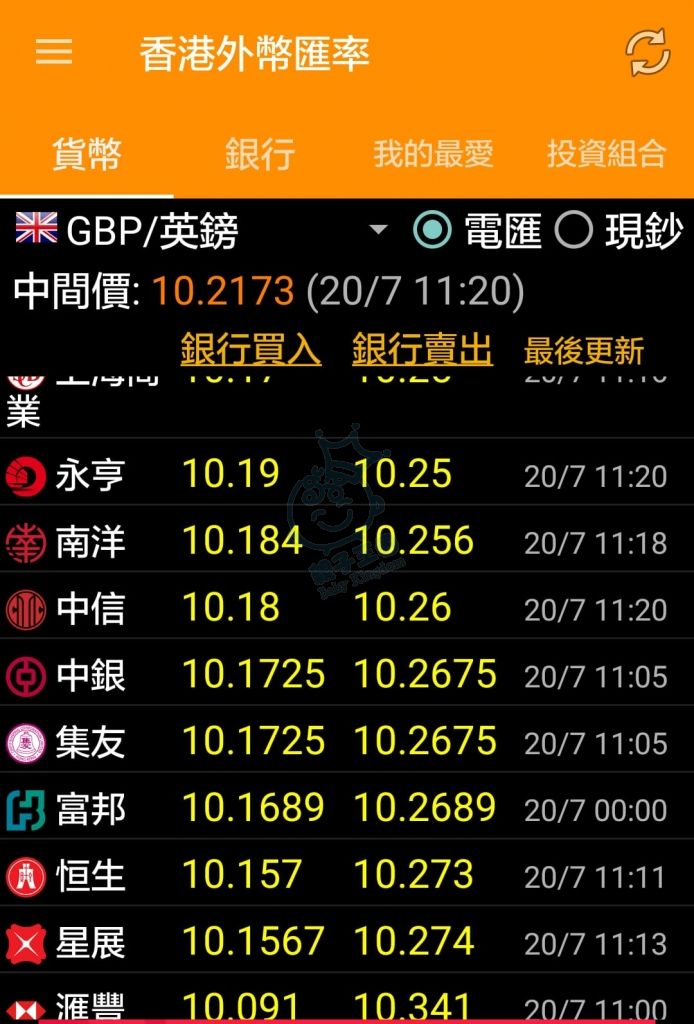Sort by 銀行買入 column
Image resolution: width=694 pixels, height=1024 pixels.
tap(251, 351)
